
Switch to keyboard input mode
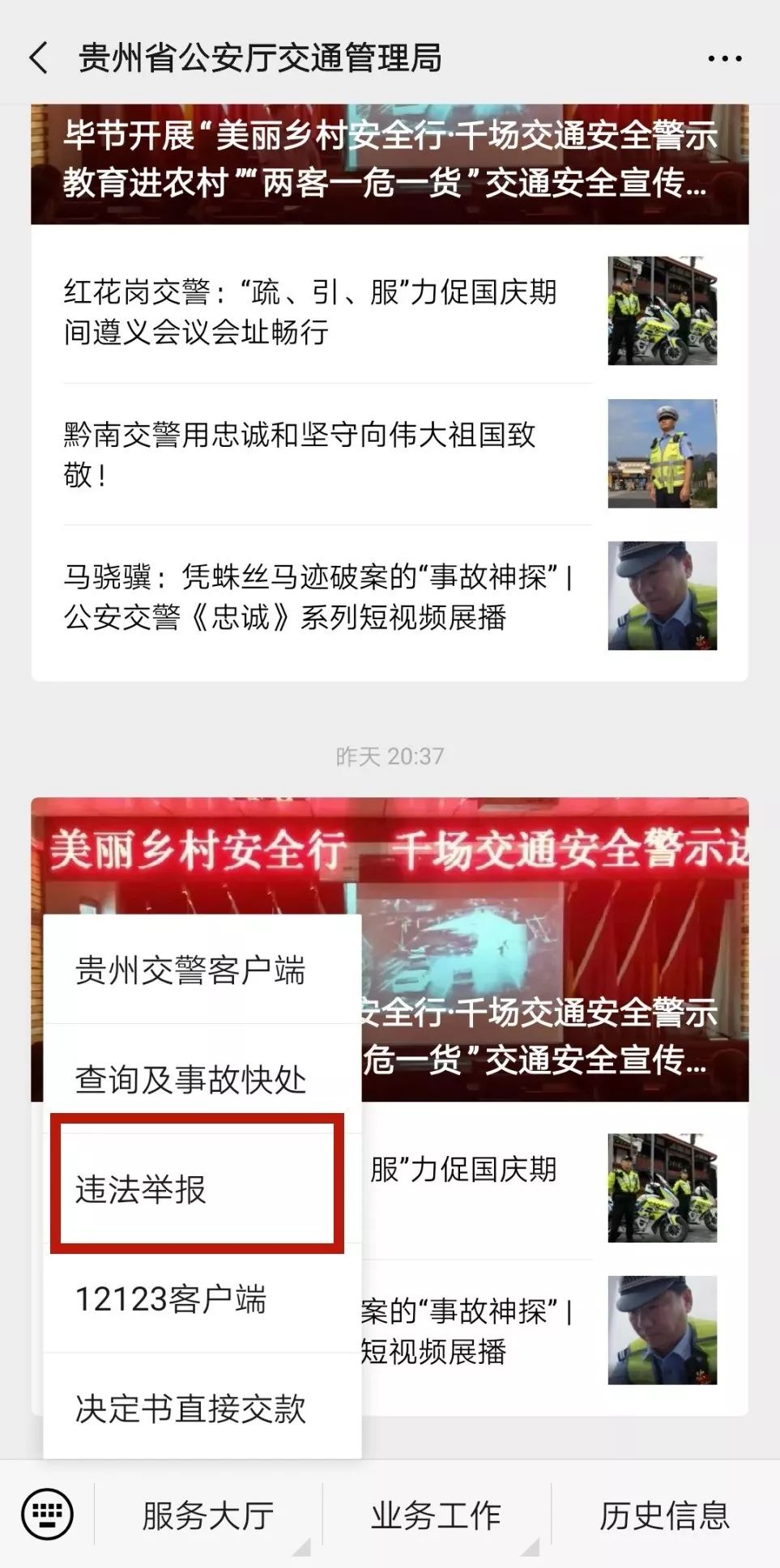point(47,1514)
